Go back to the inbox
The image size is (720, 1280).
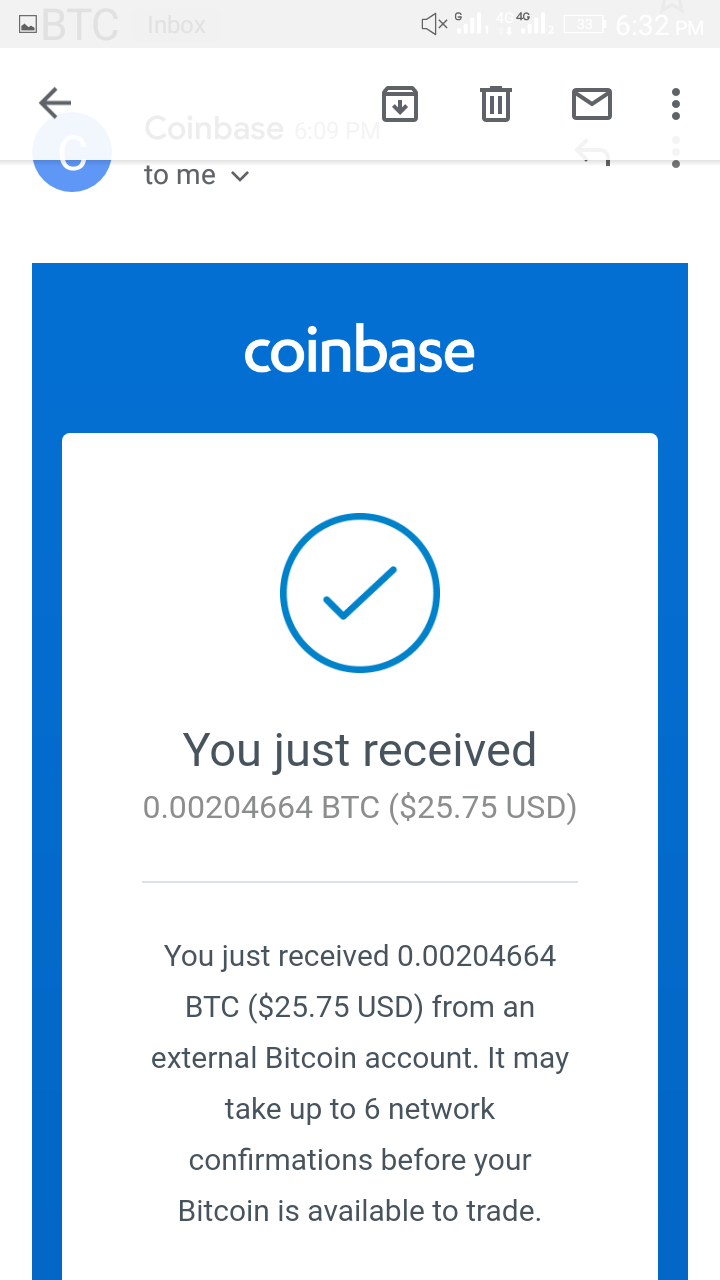click(x=55, y=103)
